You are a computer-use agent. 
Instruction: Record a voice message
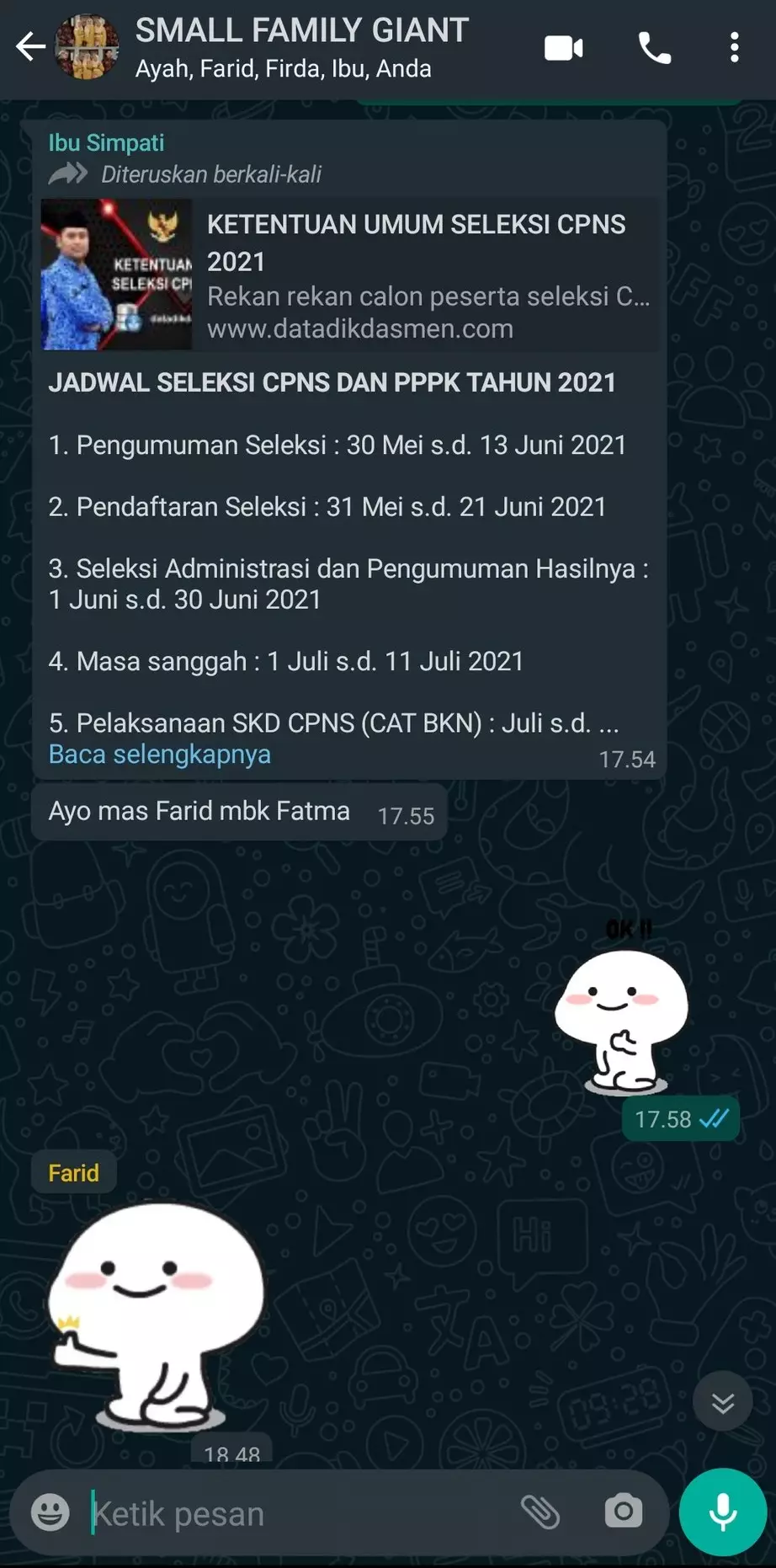click(x=722, y=1512)
